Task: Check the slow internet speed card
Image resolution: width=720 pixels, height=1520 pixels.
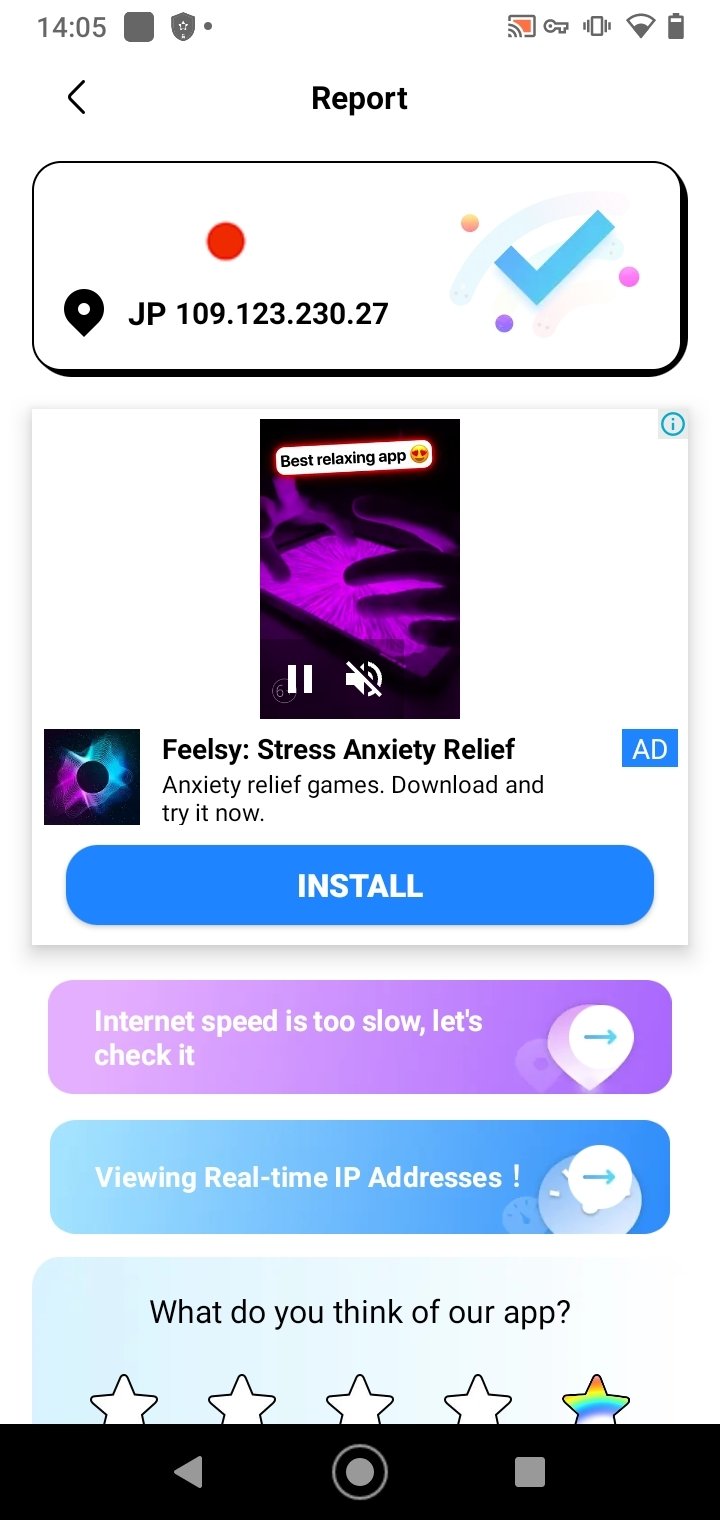Action: coord(360,1037)
